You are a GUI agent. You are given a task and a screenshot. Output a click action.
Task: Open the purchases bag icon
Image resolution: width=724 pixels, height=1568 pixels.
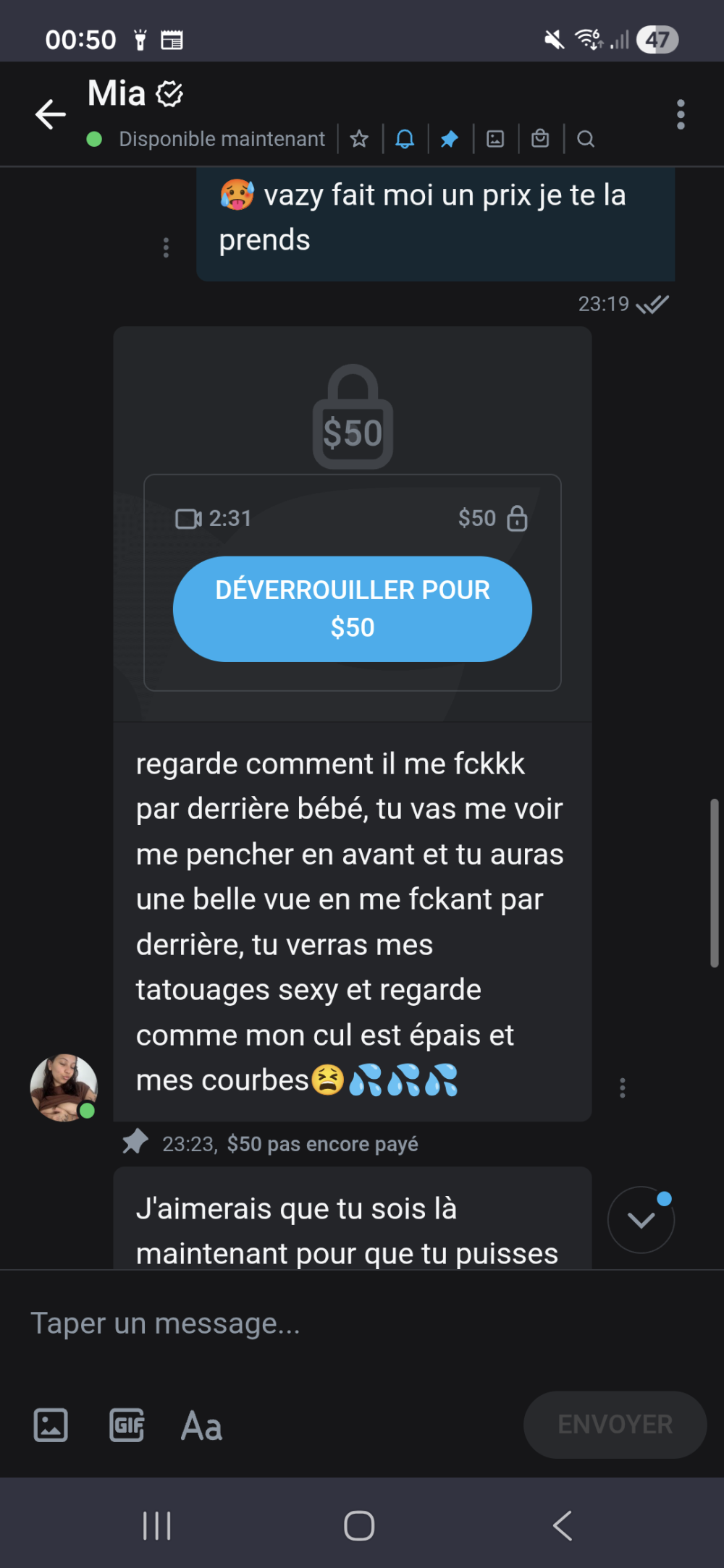coord(540,139)
